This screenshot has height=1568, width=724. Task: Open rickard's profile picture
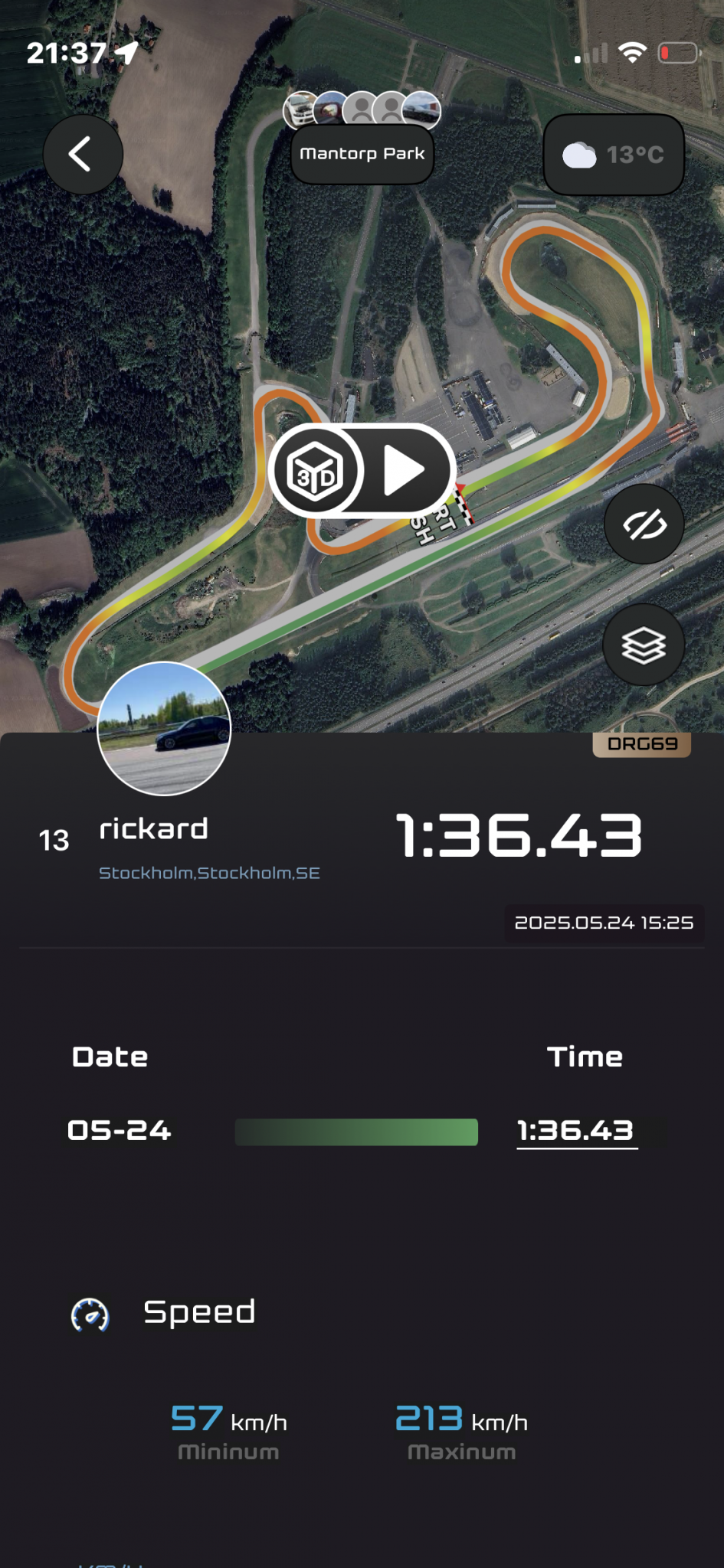[164, 728]
